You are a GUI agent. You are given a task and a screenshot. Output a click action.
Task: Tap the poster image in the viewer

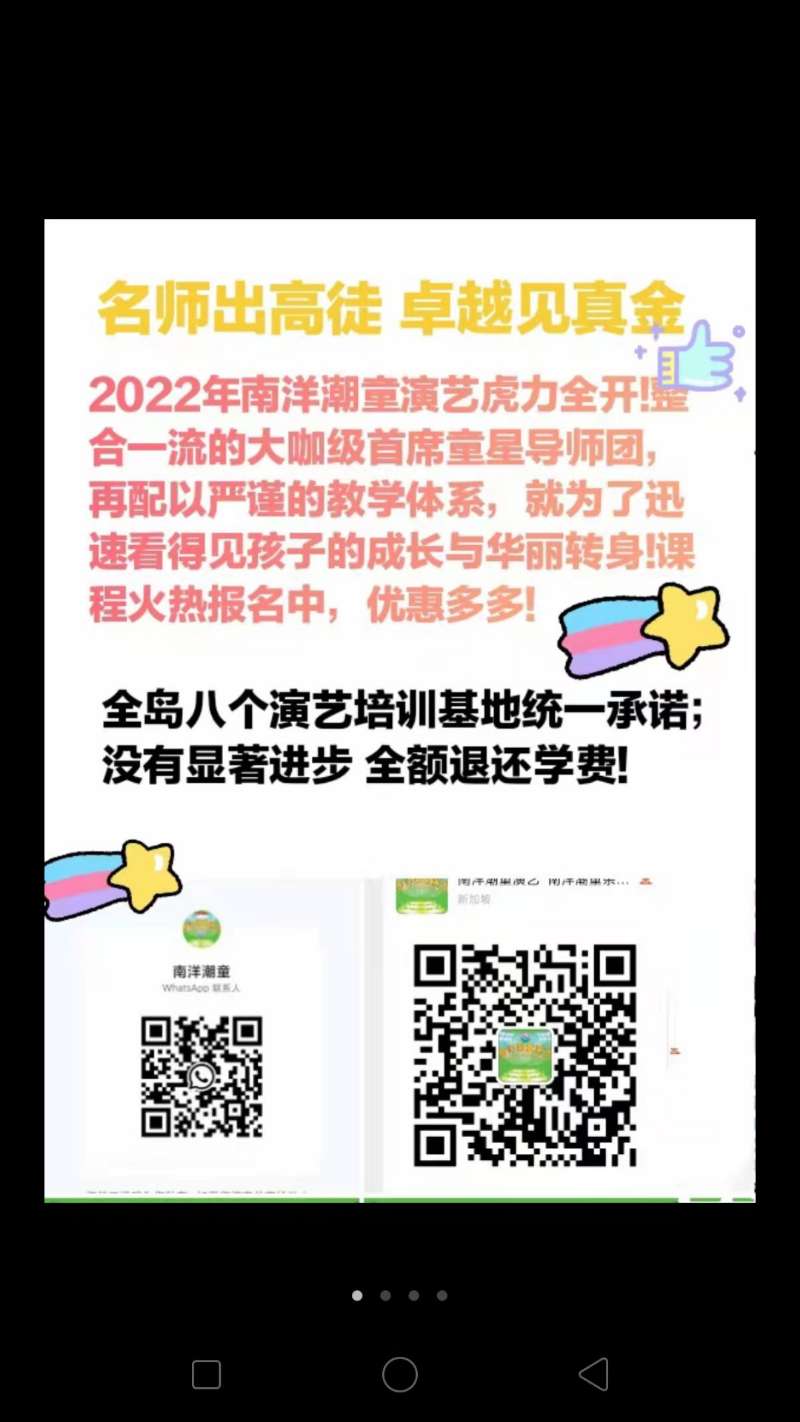(400, 710)
